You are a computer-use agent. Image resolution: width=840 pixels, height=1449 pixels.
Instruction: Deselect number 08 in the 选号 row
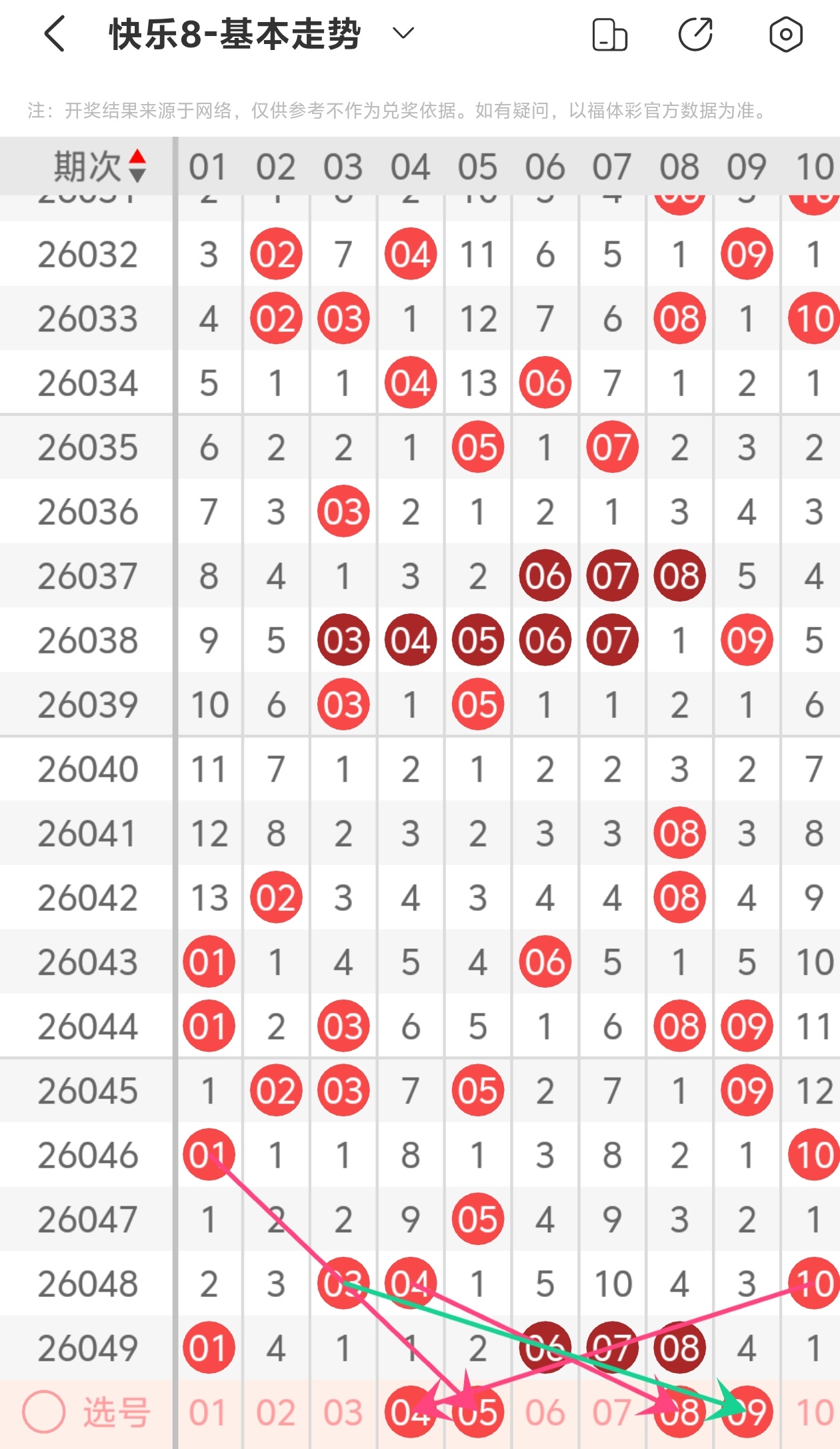(679, 1412)
